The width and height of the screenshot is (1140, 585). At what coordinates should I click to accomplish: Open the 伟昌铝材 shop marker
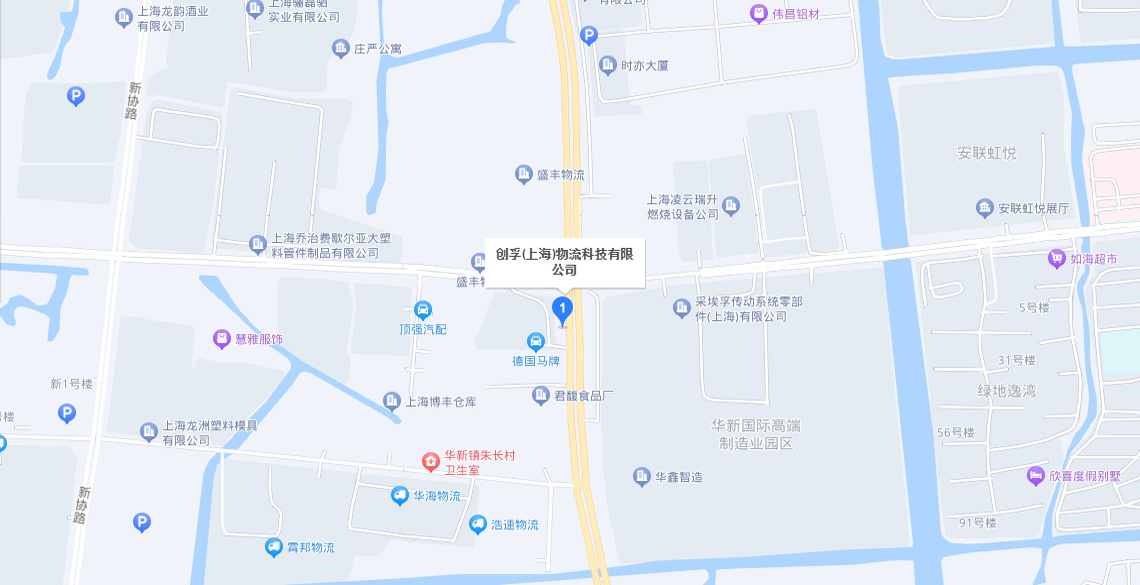click(x=759, y=14)
